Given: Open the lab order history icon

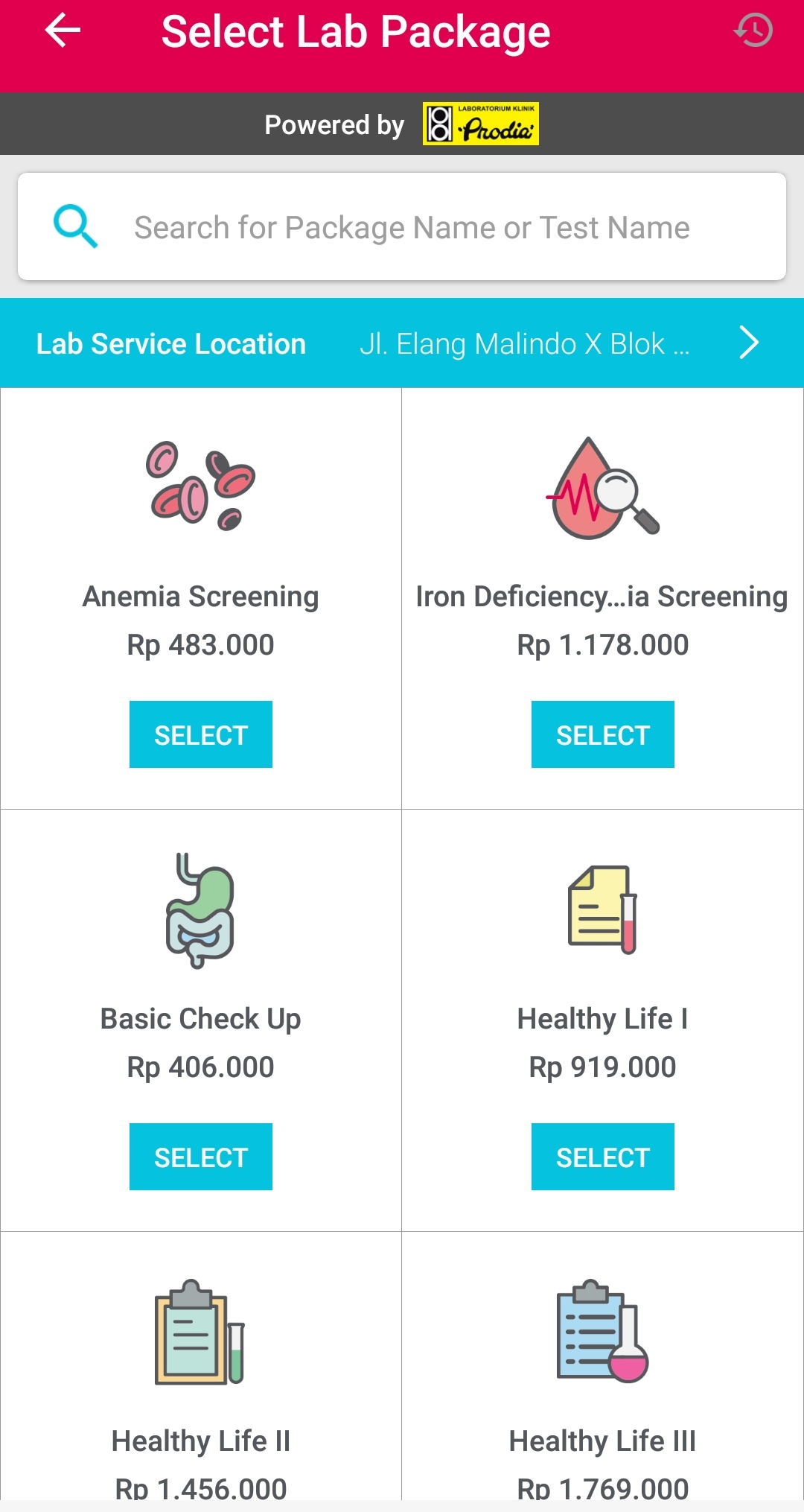Looking at the screenshot, I should pos(753,31).
